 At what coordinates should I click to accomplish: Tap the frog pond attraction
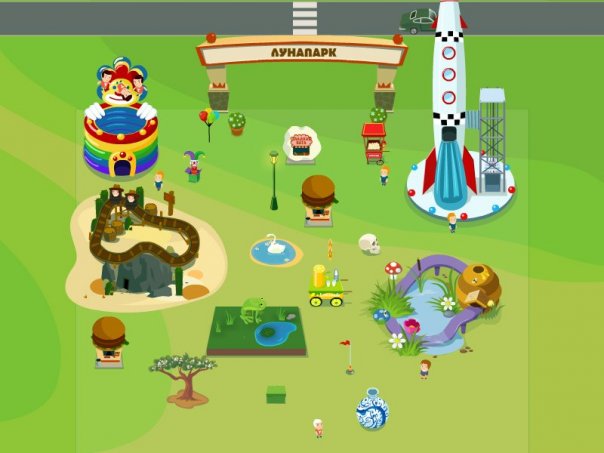[256, 326]
